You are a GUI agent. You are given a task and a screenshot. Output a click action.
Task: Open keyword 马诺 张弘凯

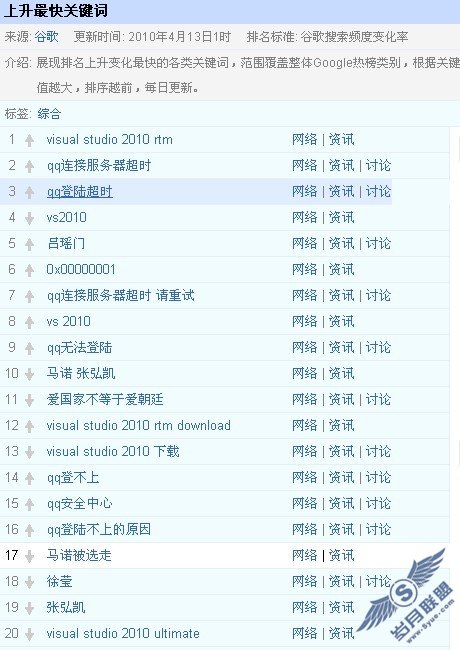(x=81, y=374)
